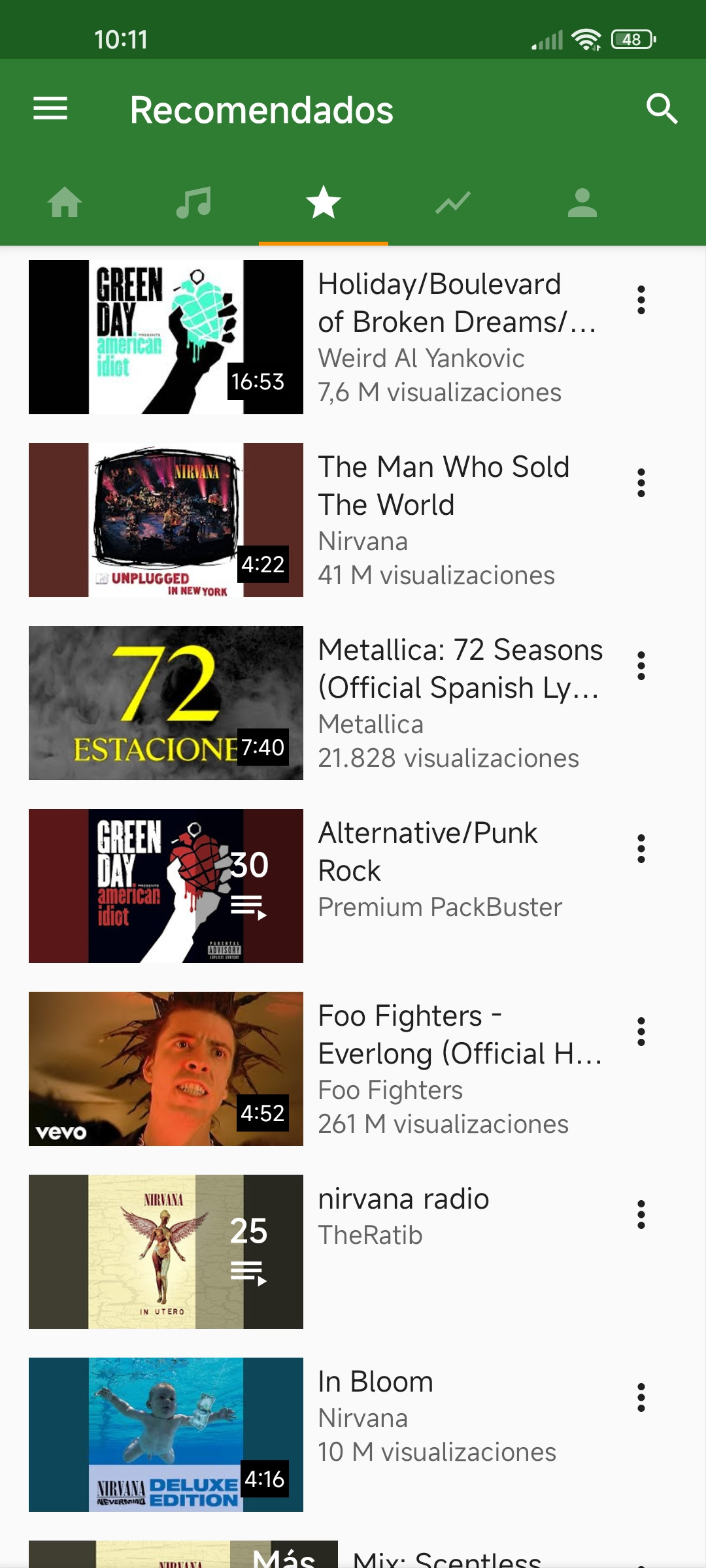
Task: Switch to the music note tab
Action: (194, 203)
